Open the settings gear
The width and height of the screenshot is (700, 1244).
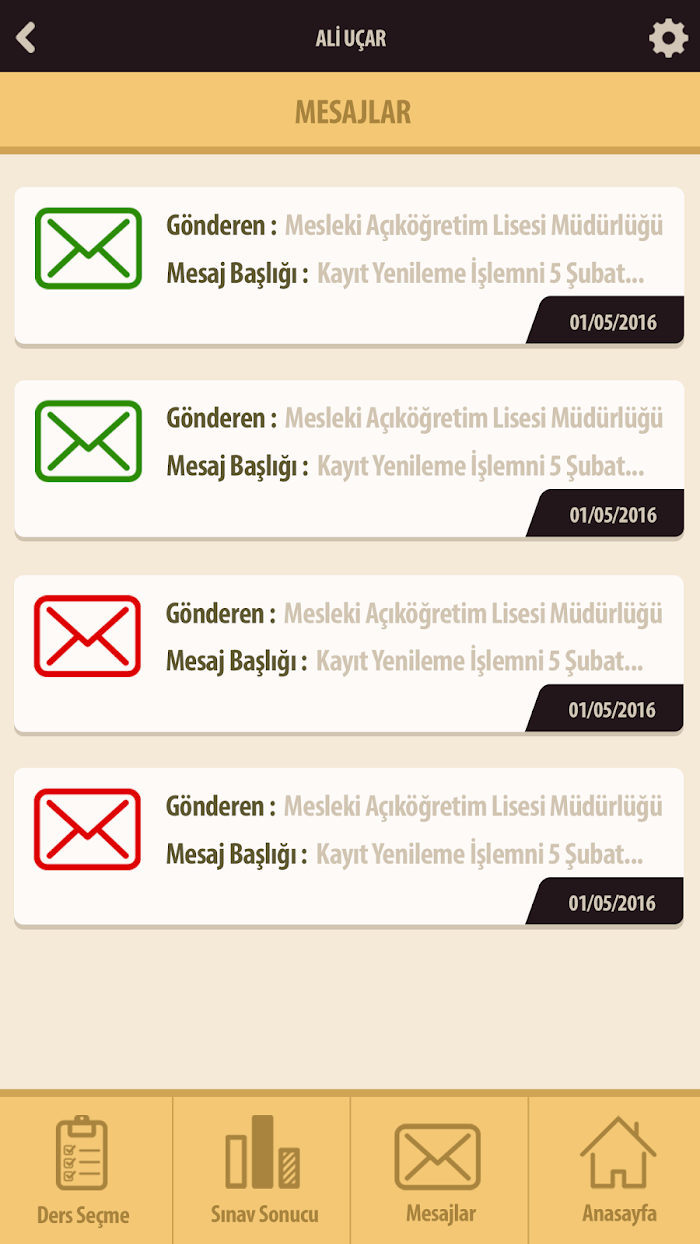(668, 38)
